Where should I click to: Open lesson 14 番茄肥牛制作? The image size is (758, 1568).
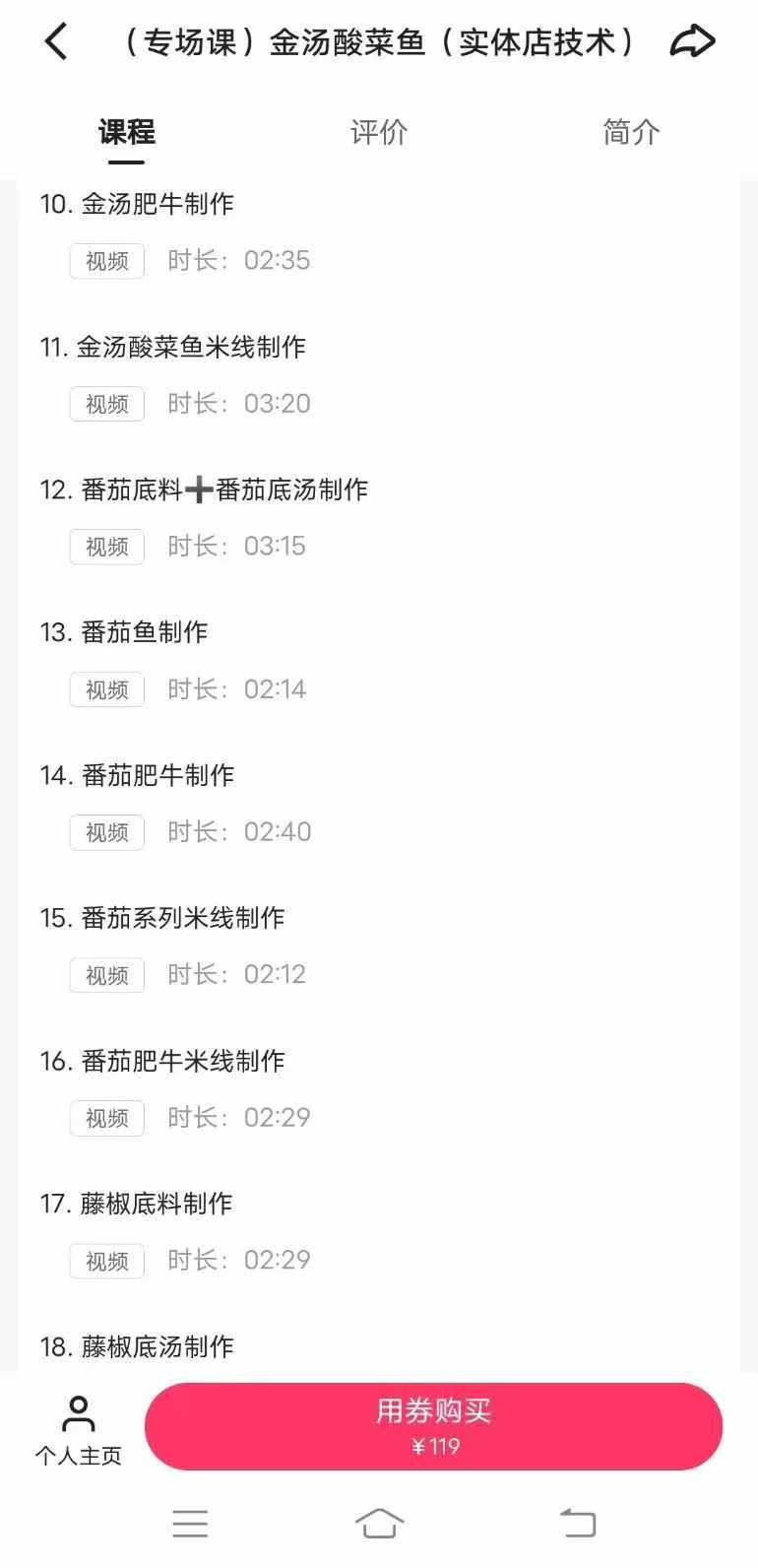[156, 775]
